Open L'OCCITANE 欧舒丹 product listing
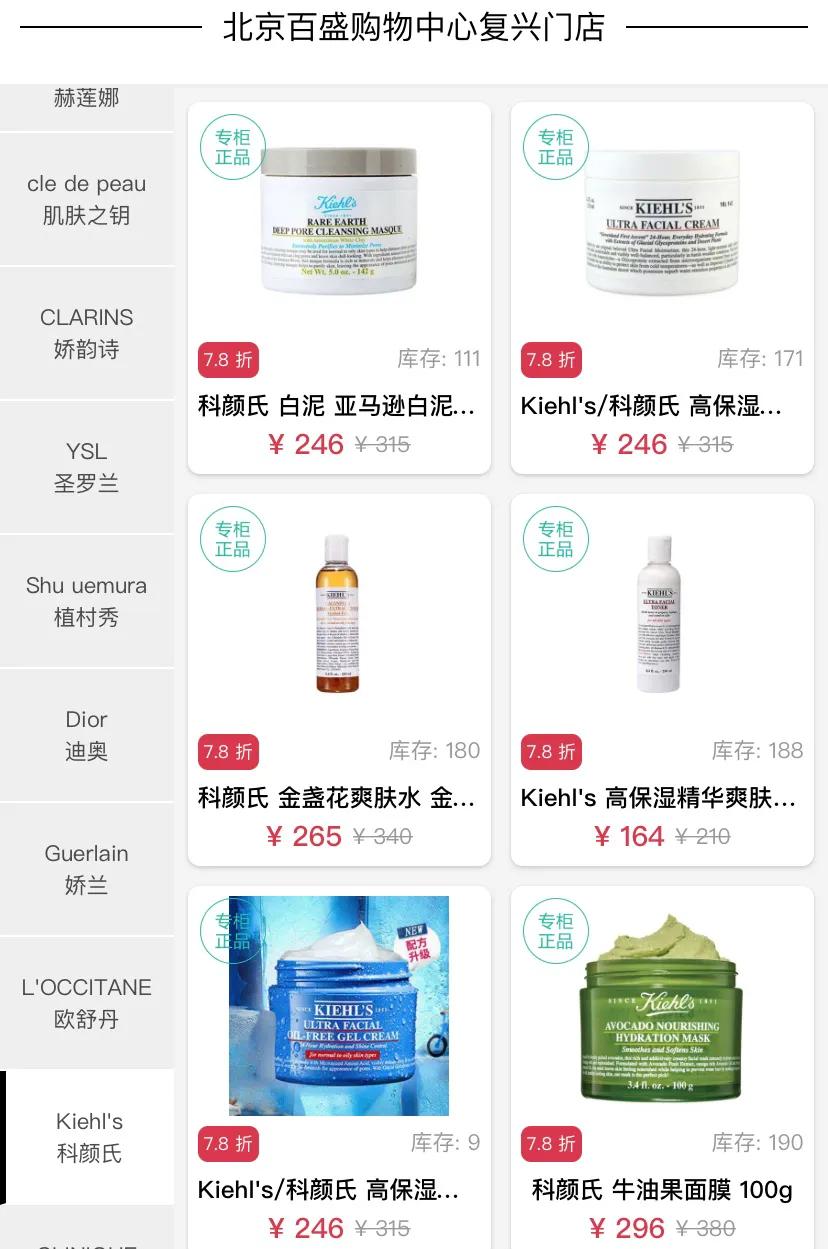The image size is (828, 1249). (86, 1004)
